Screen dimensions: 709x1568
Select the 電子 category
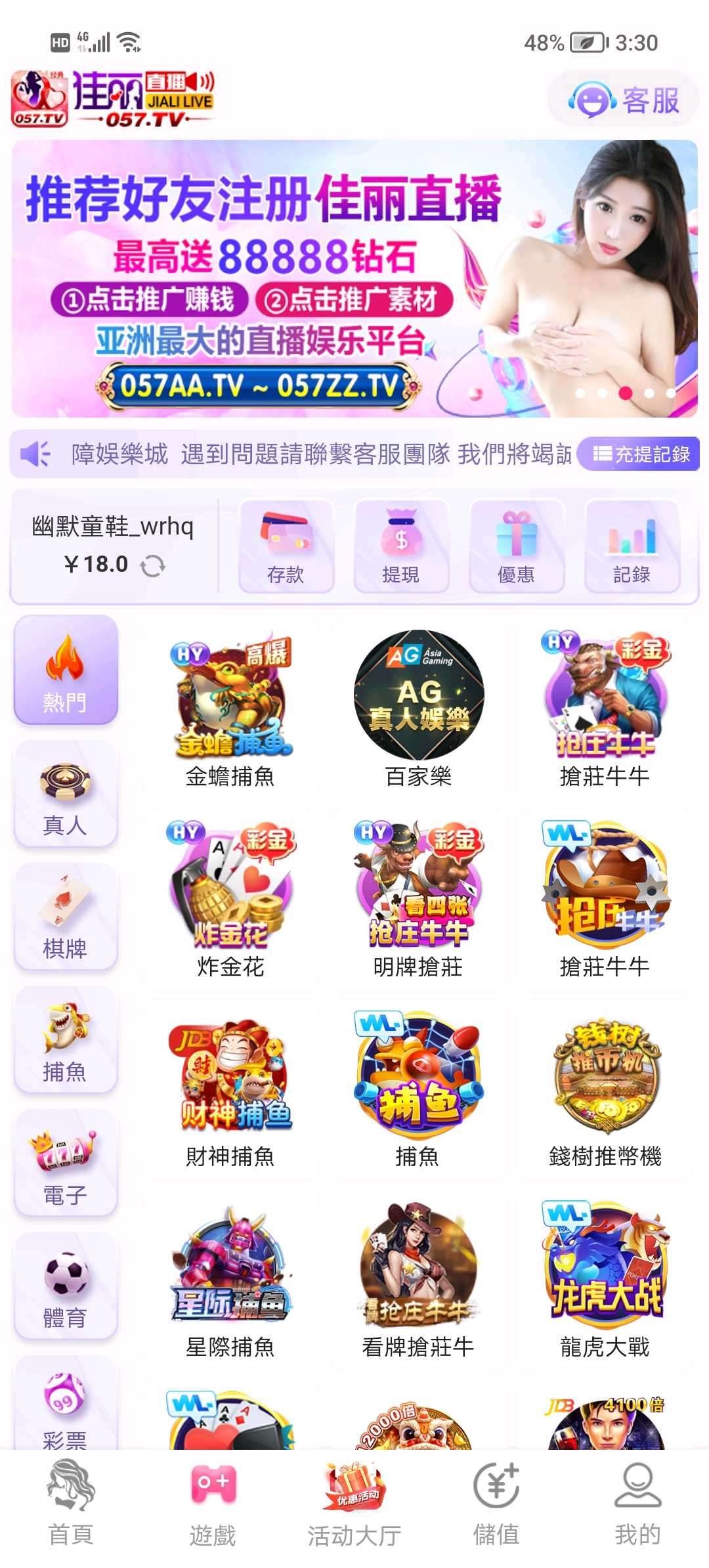tap(65, 1164)
